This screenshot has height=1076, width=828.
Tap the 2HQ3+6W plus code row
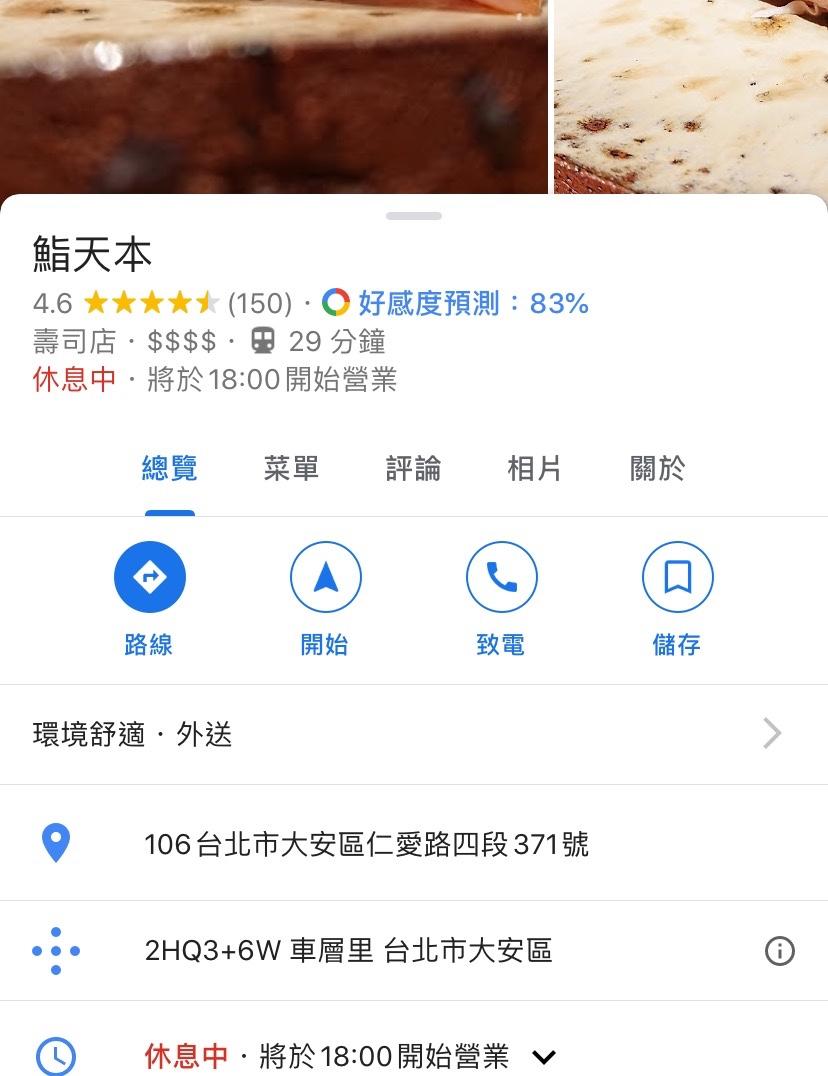click(x=348, y=951)
